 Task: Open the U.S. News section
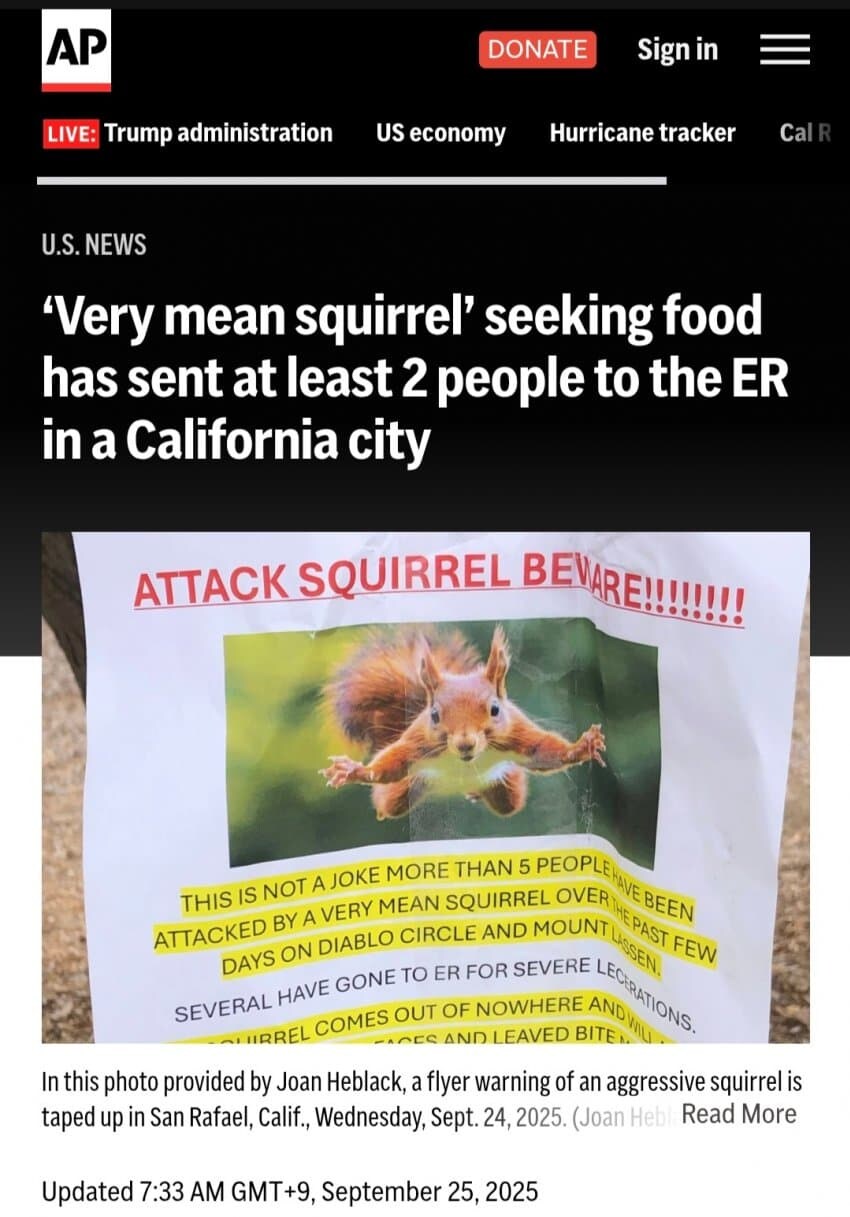pyautogui.click(x=94, y=244)
